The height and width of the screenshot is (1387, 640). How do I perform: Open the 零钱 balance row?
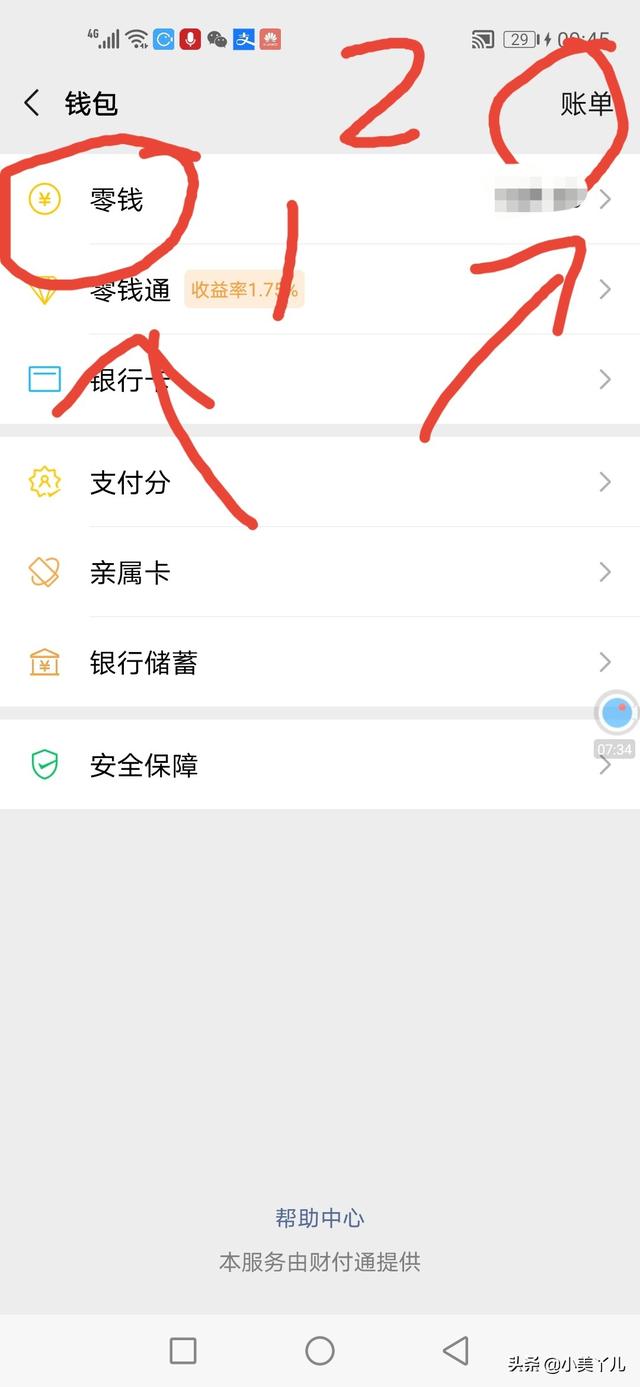(x=320, y=199)
